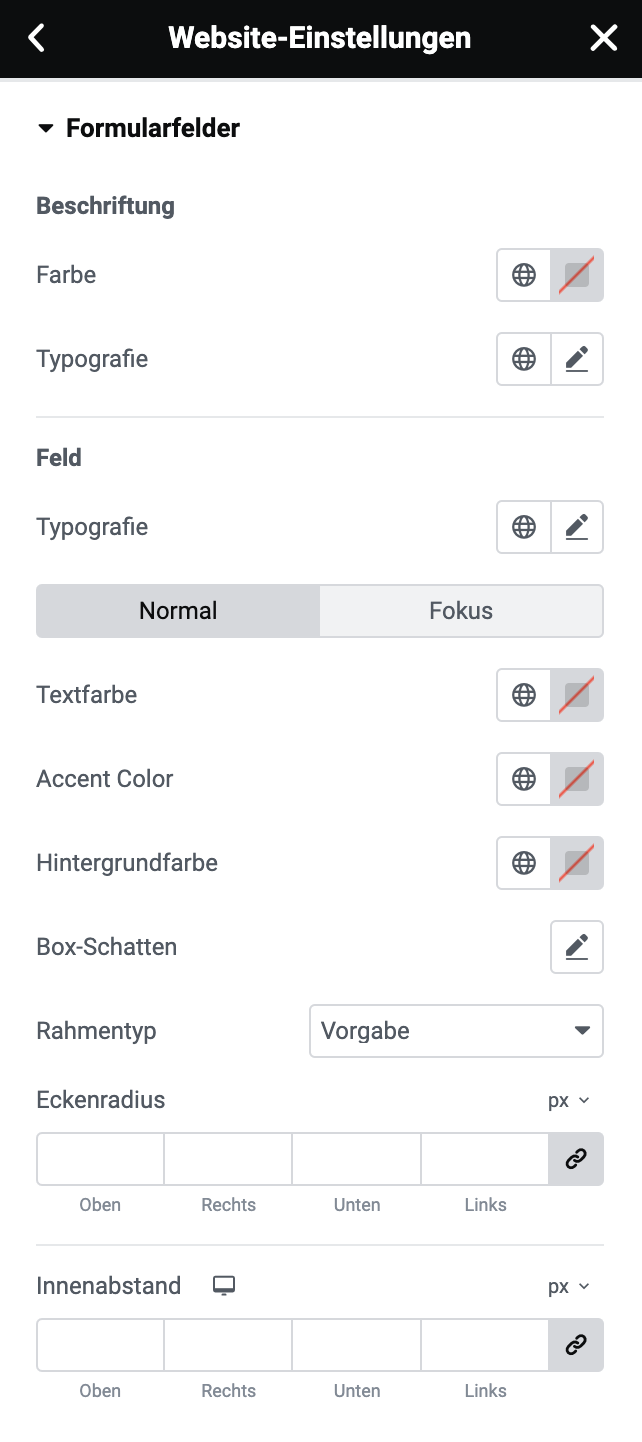The height and width of the screenshot is (1442, 642).
Task: Close the Website-Einstellungen panel
Action: pyautogui.click(x=604, y=38)
